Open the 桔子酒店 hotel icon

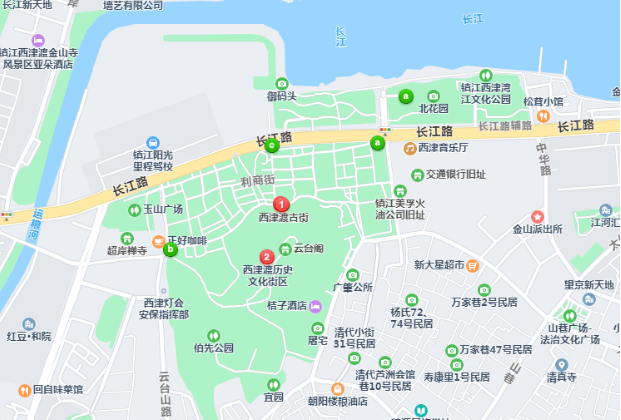click(x=316, y=305)
